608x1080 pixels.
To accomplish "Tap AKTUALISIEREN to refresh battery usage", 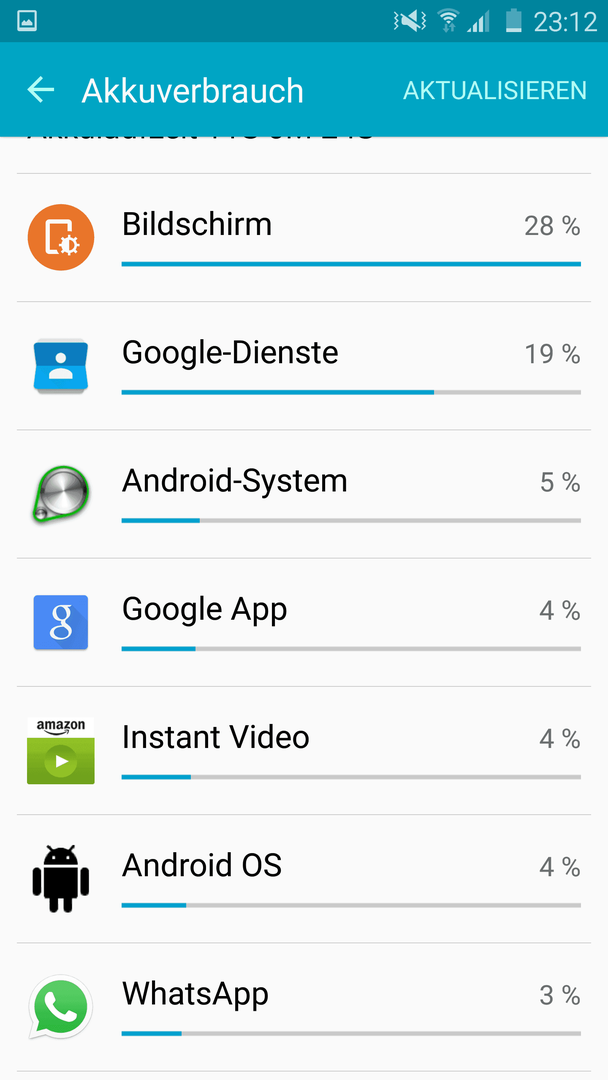I will (494, 90).
